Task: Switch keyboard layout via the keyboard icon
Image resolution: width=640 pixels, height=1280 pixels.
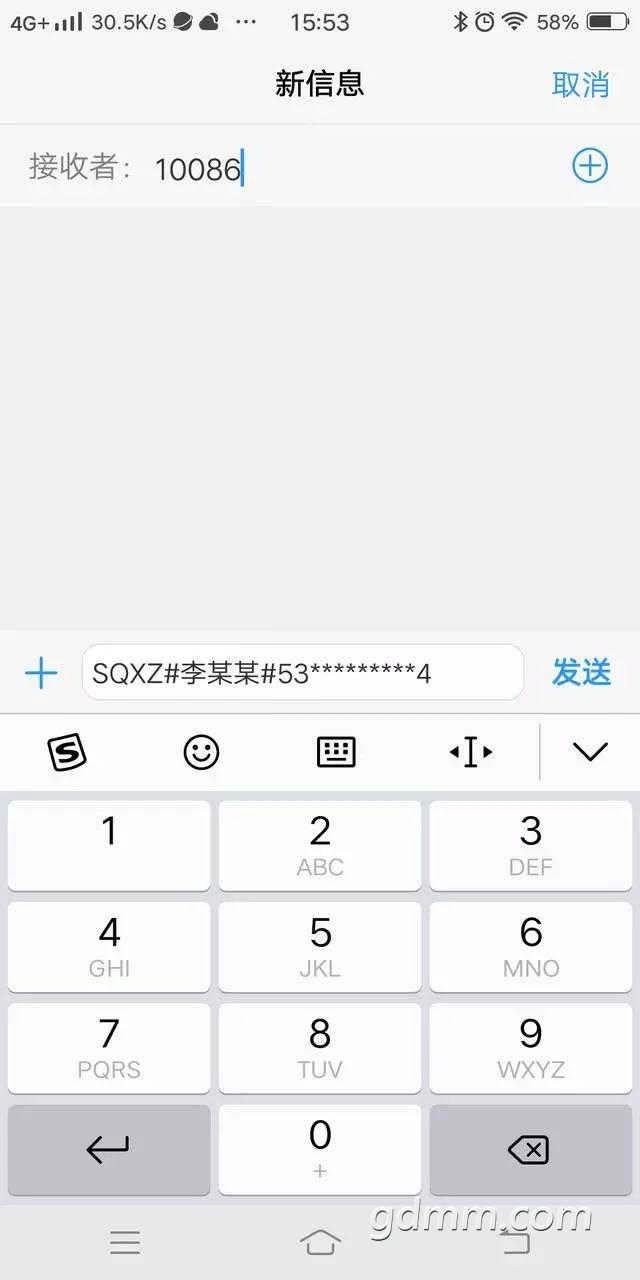Action: (x=336, y=752)
